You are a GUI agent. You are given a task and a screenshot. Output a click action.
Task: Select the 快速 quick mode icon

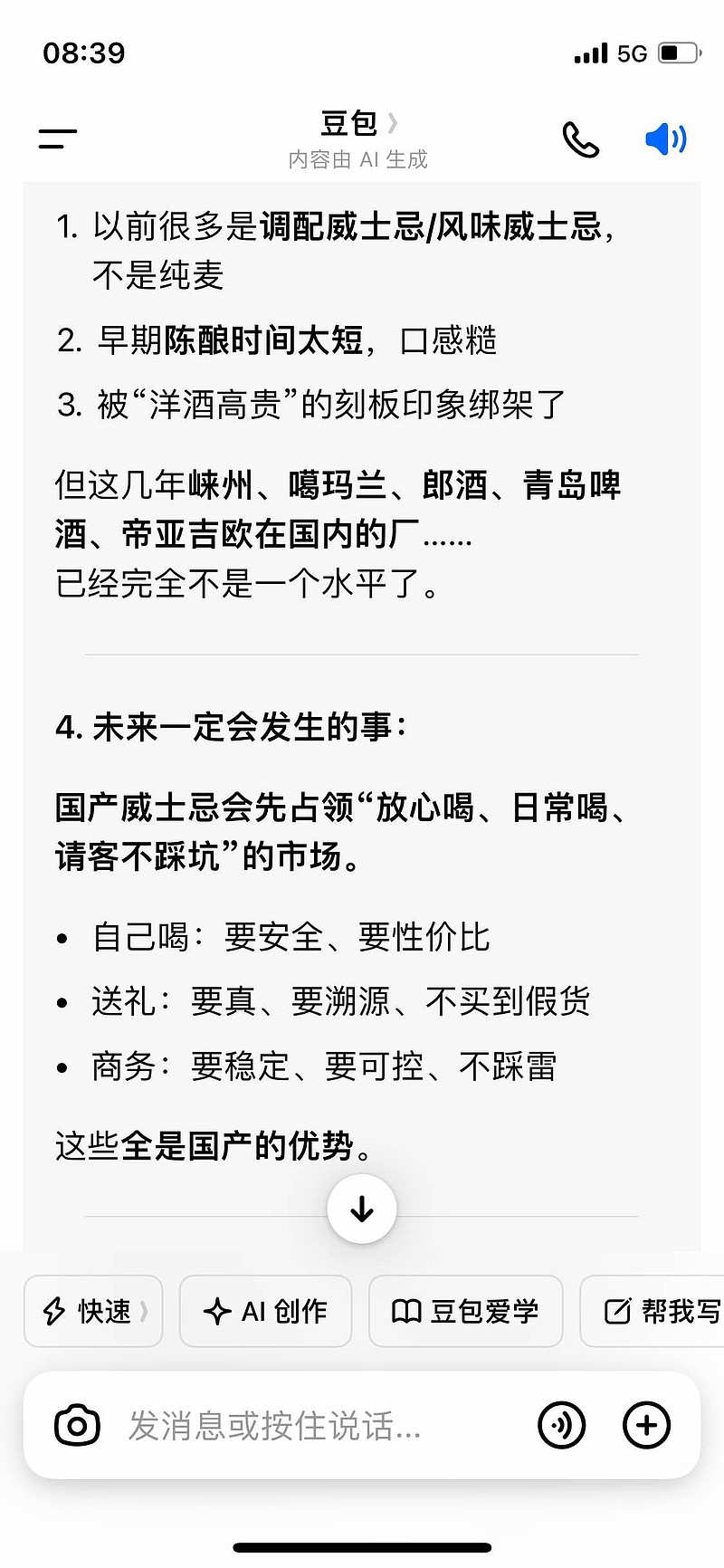point(54,1311)
